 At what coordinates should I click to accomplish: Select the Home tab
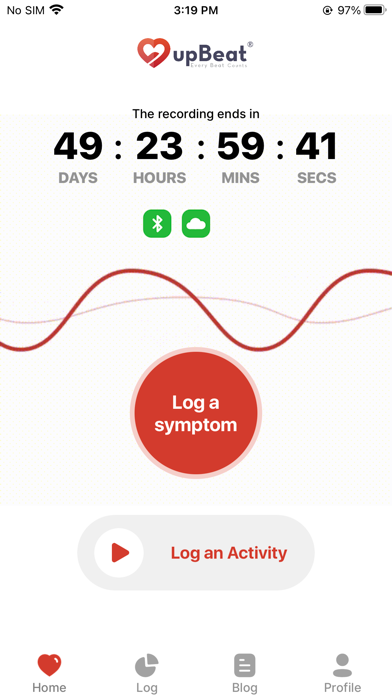coord(49,673)
